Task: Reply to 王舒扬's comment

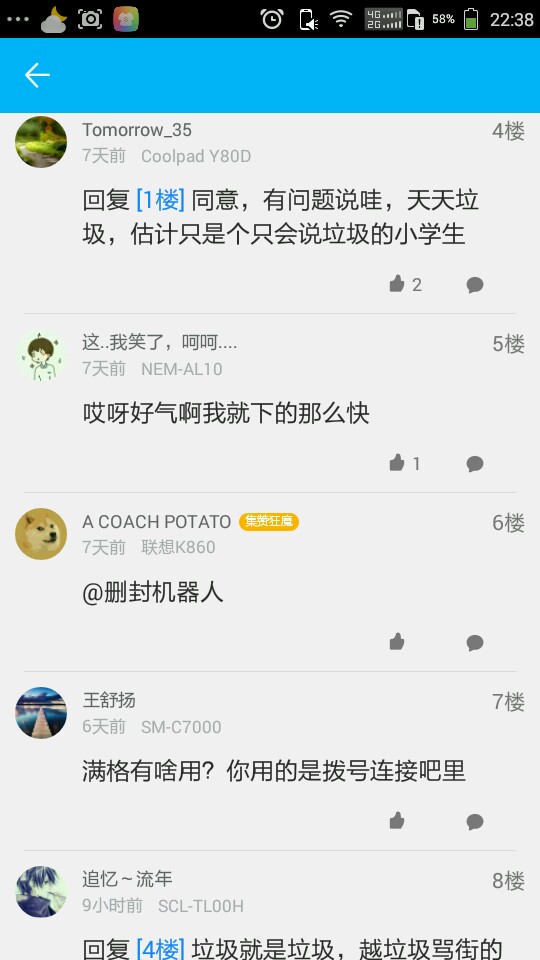Action: pyautogui.click(x=475, y=822)
